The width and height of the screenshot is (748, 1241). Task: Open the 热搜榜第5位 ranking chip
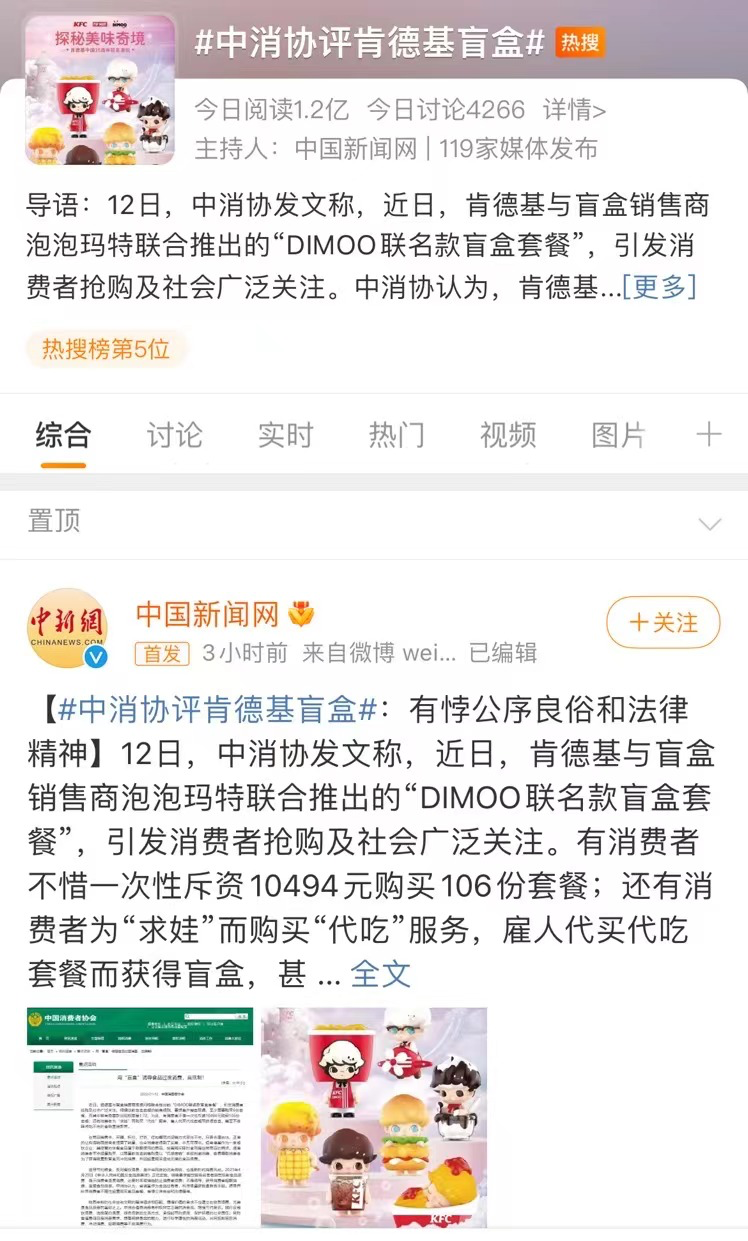106,349
